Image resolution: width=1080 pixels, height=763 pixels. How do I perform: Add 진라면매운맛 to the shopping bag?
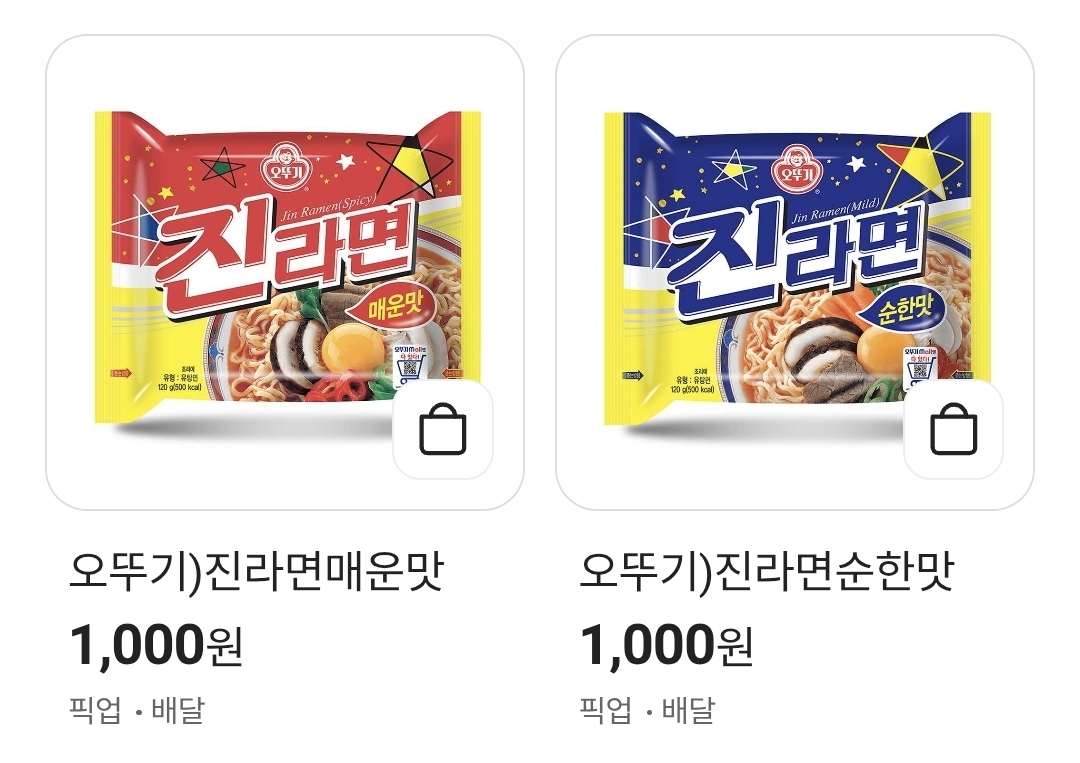[443, 430]
